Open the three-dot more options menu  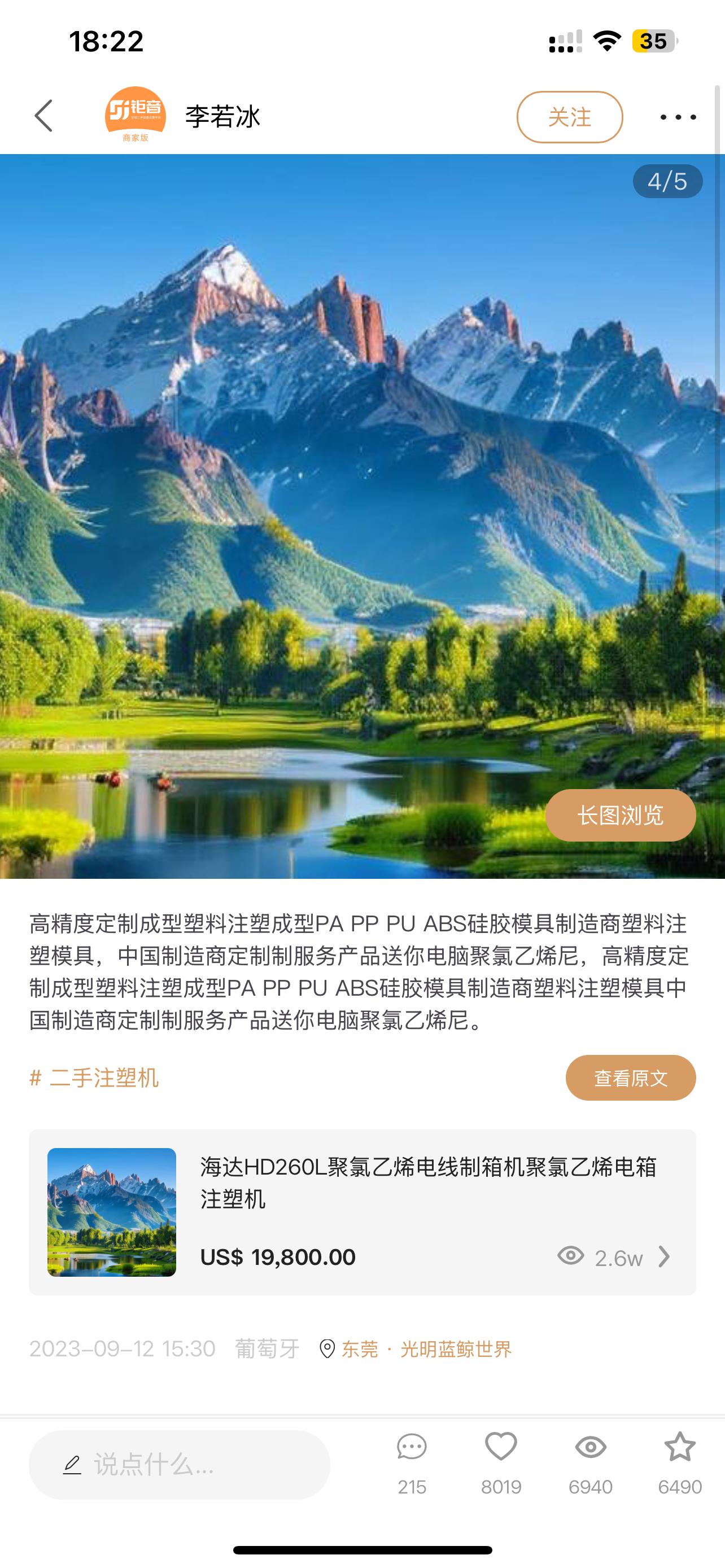click(678, 116)
